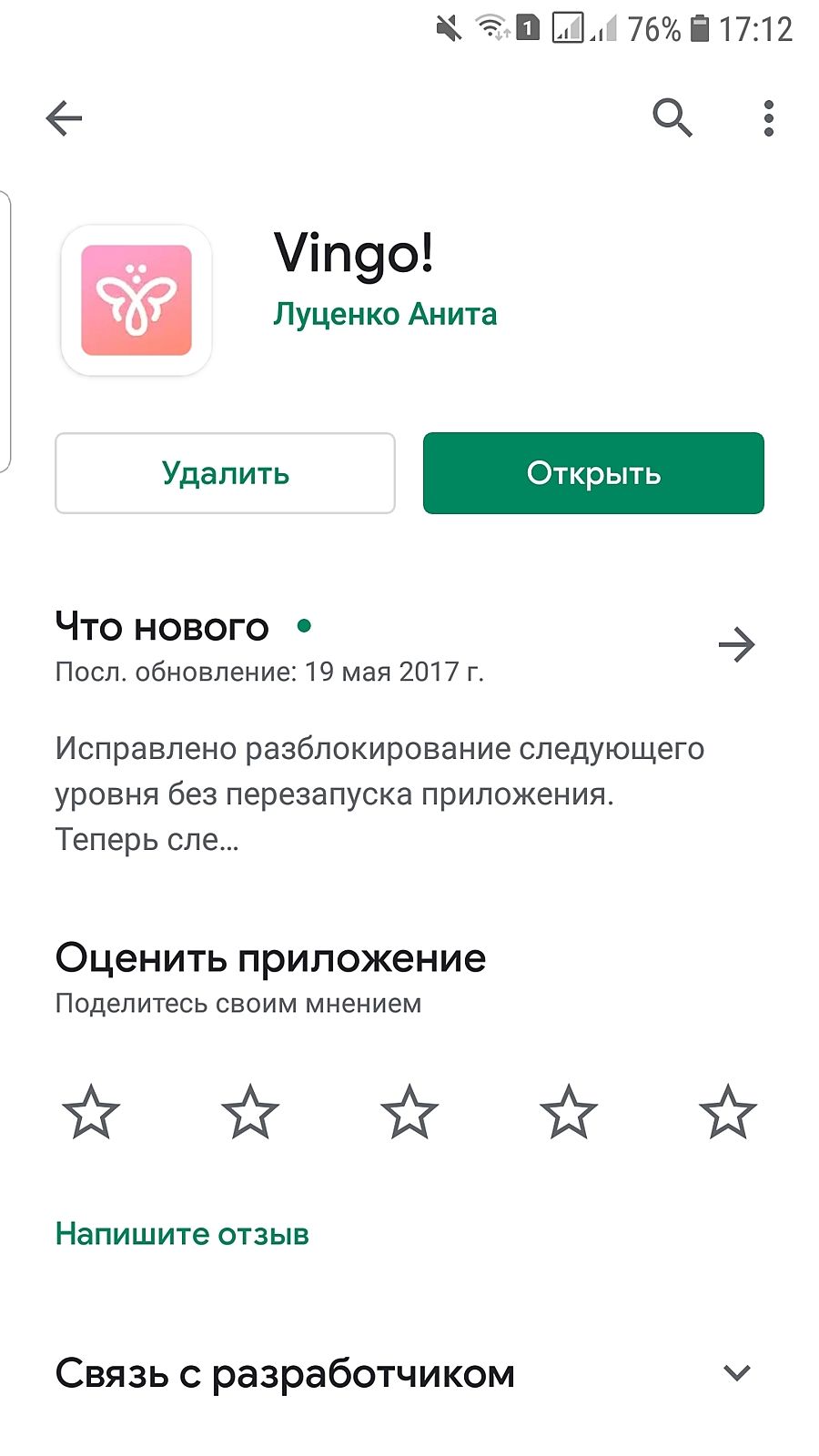This screenshot has width=819, height=1456.
Task: Rate the app four stars
Action: pyautogui.click(x=569, y=1111)
